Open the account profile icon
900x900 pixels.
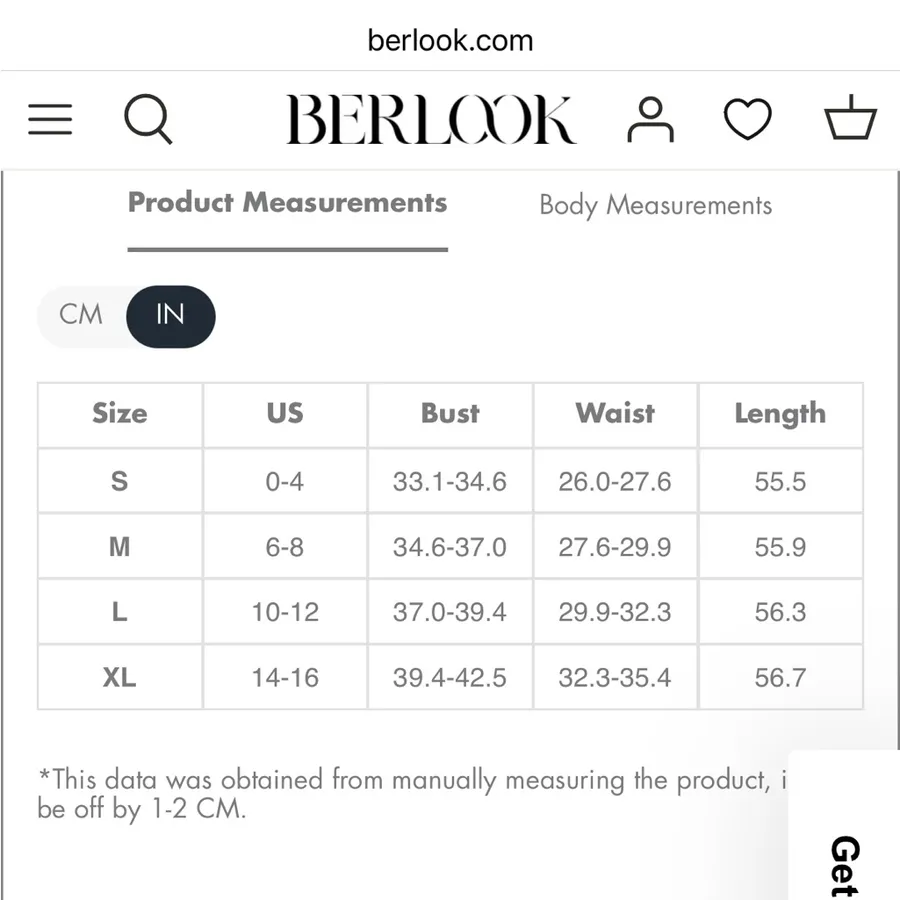point(650,119)
